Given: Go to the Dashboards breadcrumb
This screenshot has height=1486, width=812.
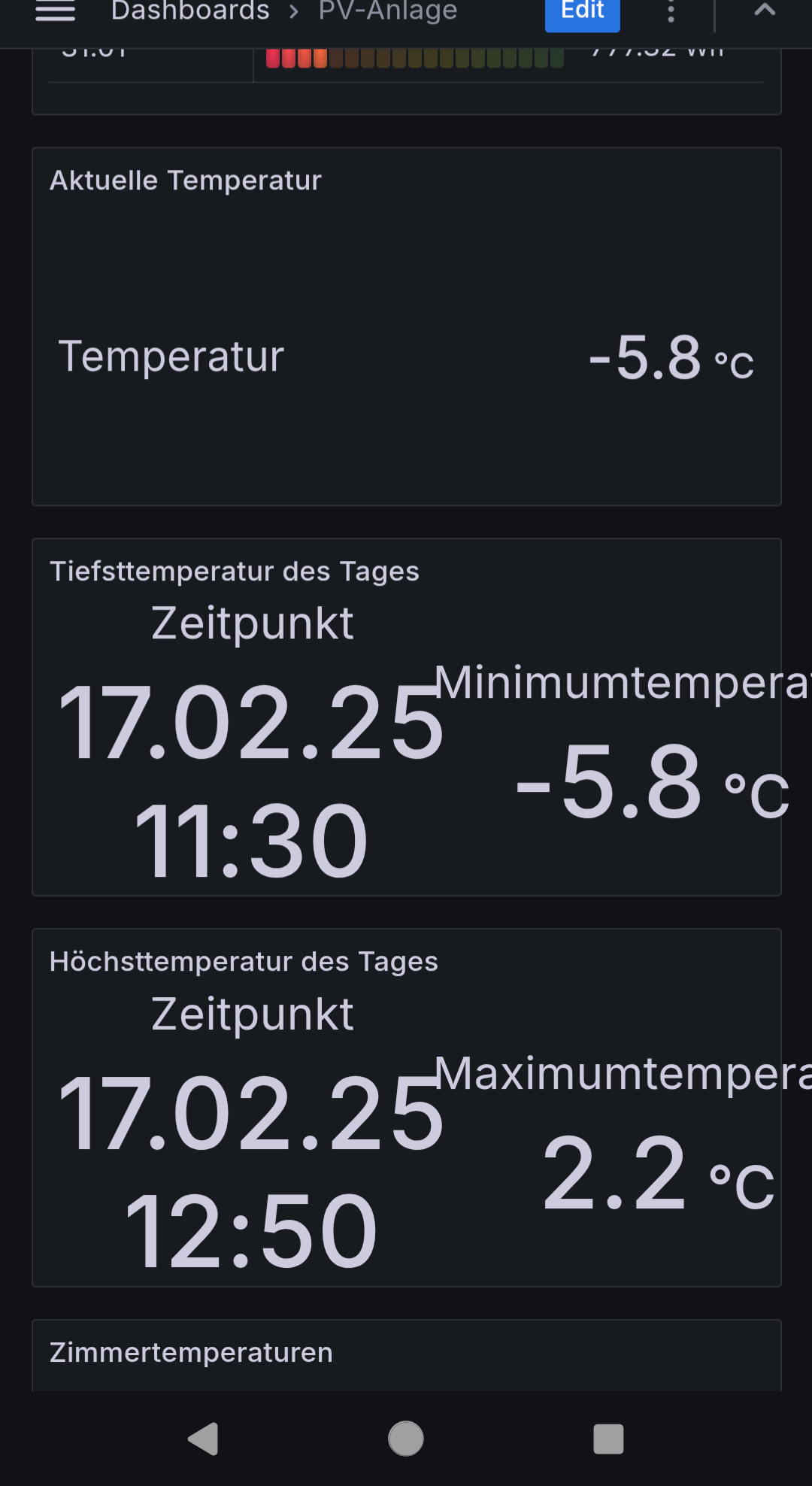Looking at the screenshot, I should [190, 11].
